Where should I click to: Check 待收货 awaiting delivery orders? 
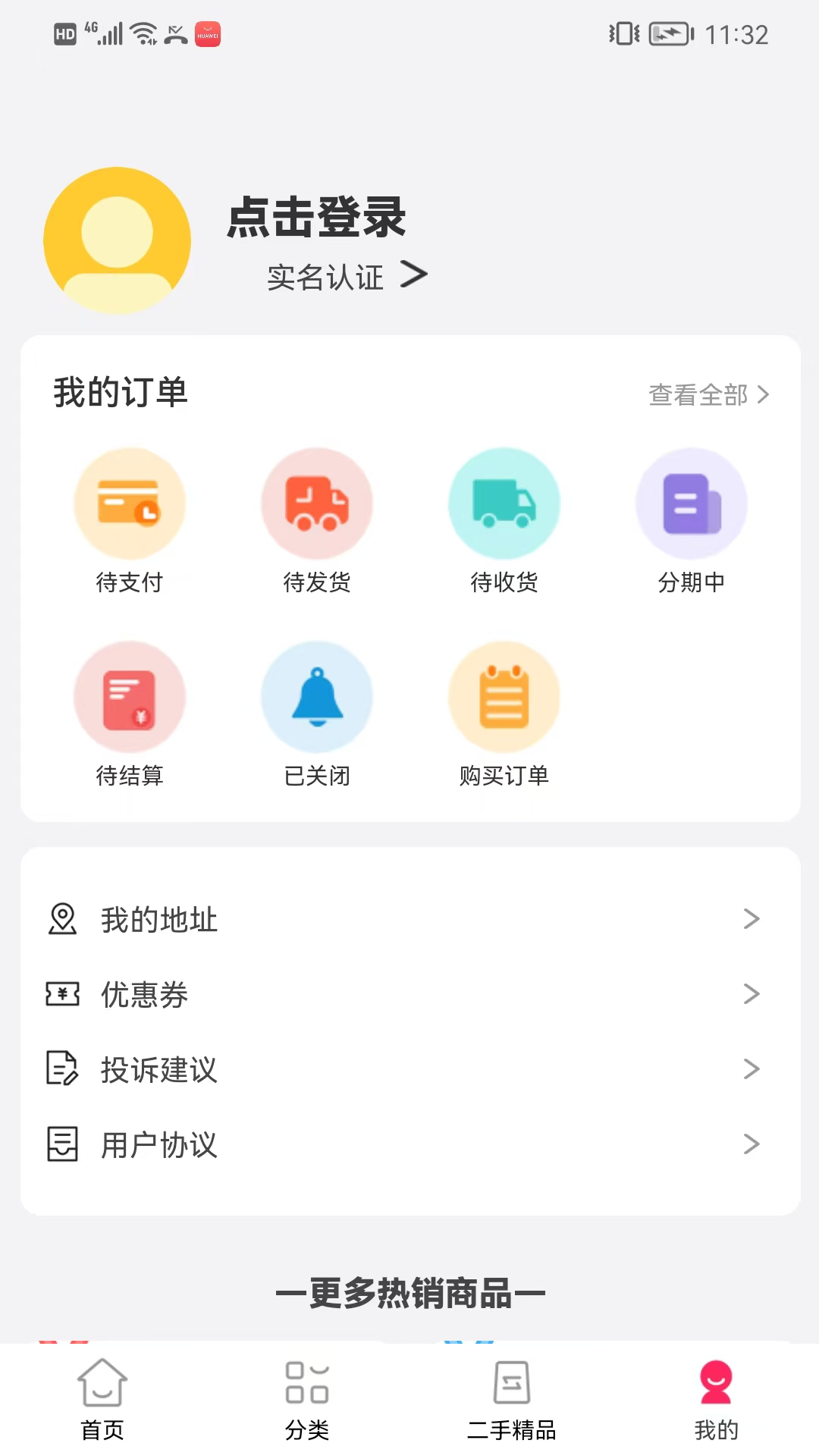[x=504, y=521]
